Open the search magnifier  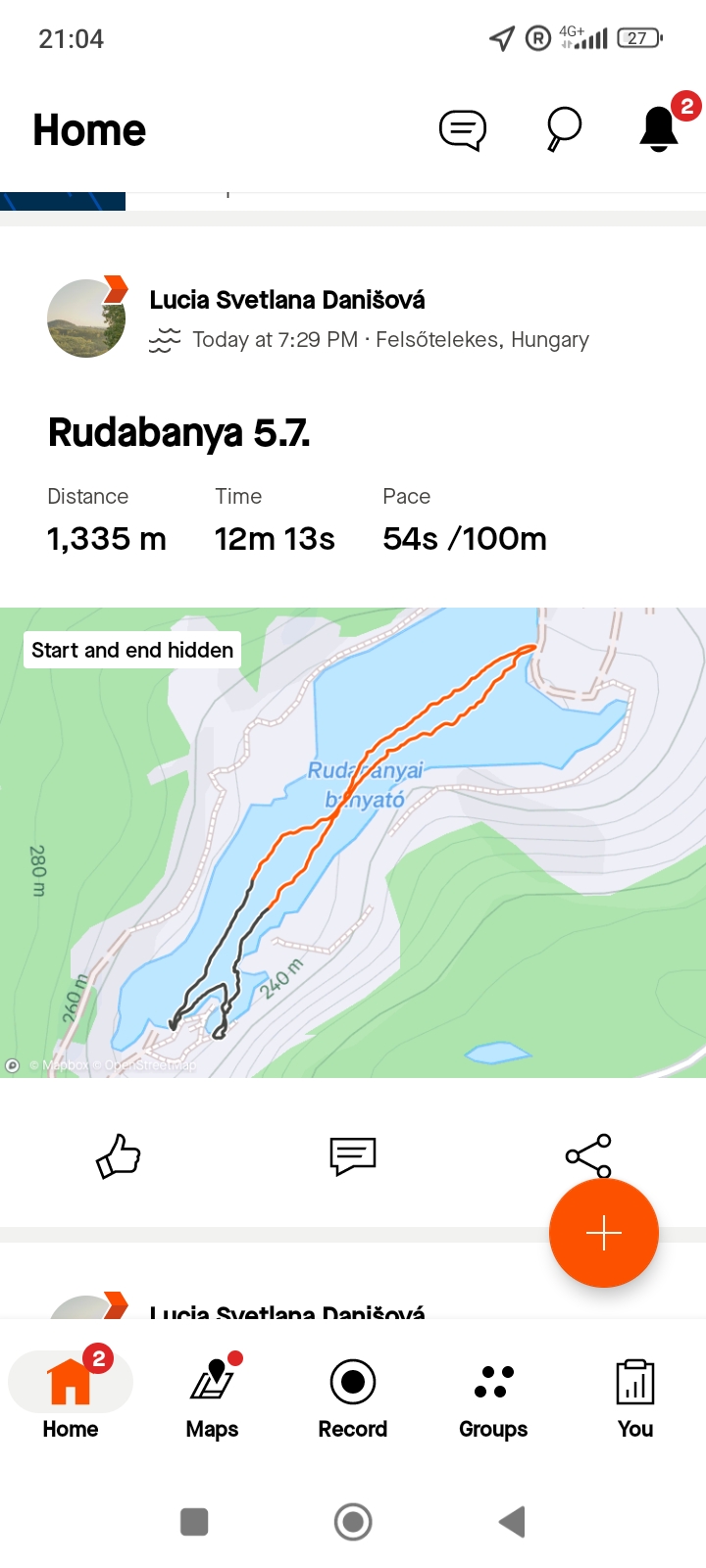click(564, 129)
